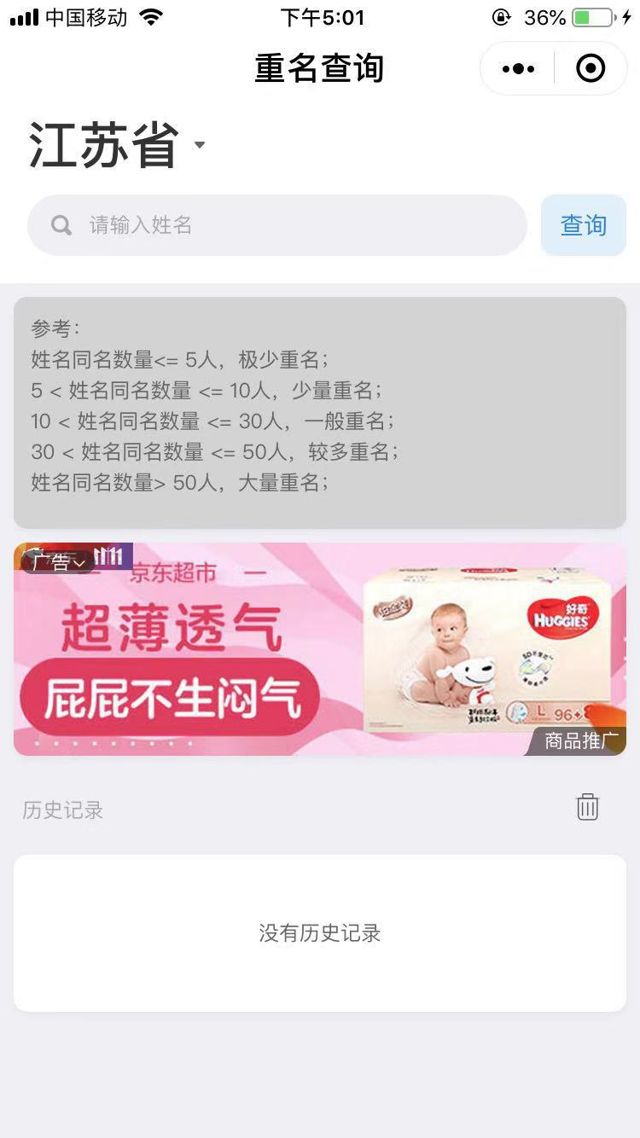This screenshot has height=1138, width=640.
Task: Expand the 广告 ad options label
Action: (57, 563)
